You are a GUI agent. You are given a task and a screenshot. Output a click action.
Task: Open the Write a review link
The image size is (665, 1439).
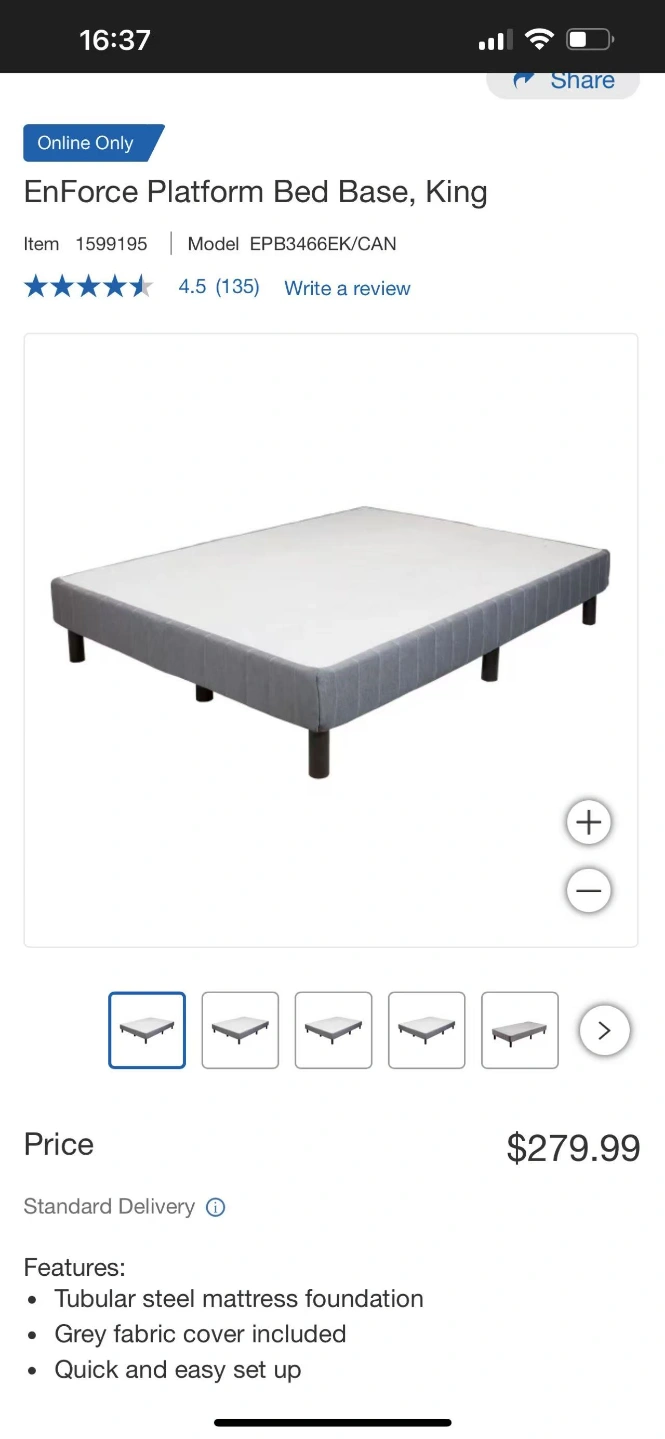[347, 288]
